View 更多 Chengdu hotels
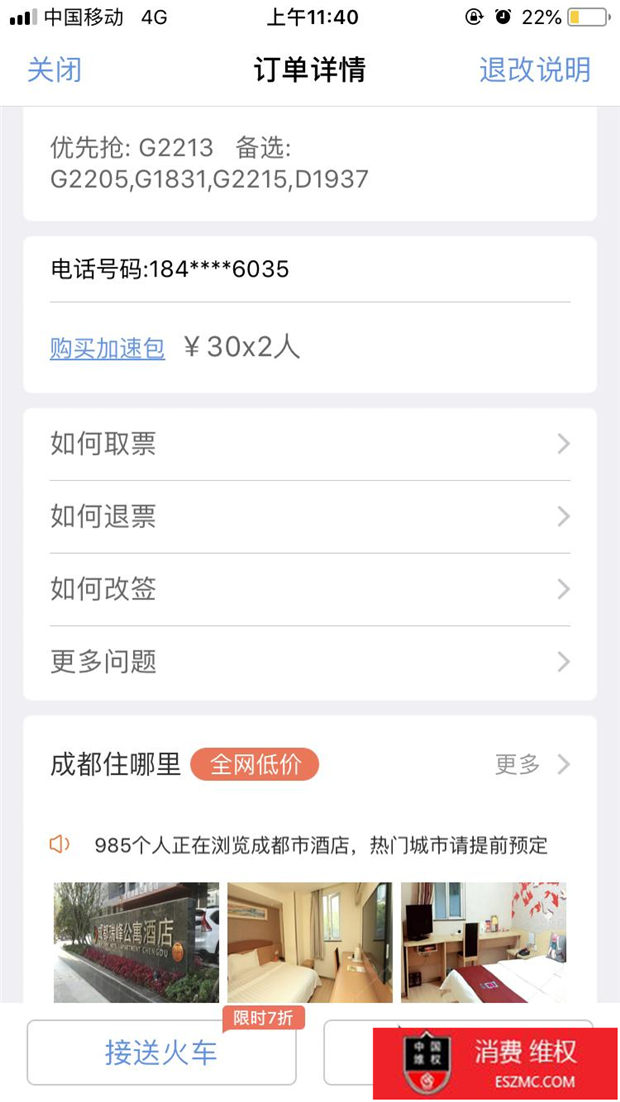 tap(532, 765)
